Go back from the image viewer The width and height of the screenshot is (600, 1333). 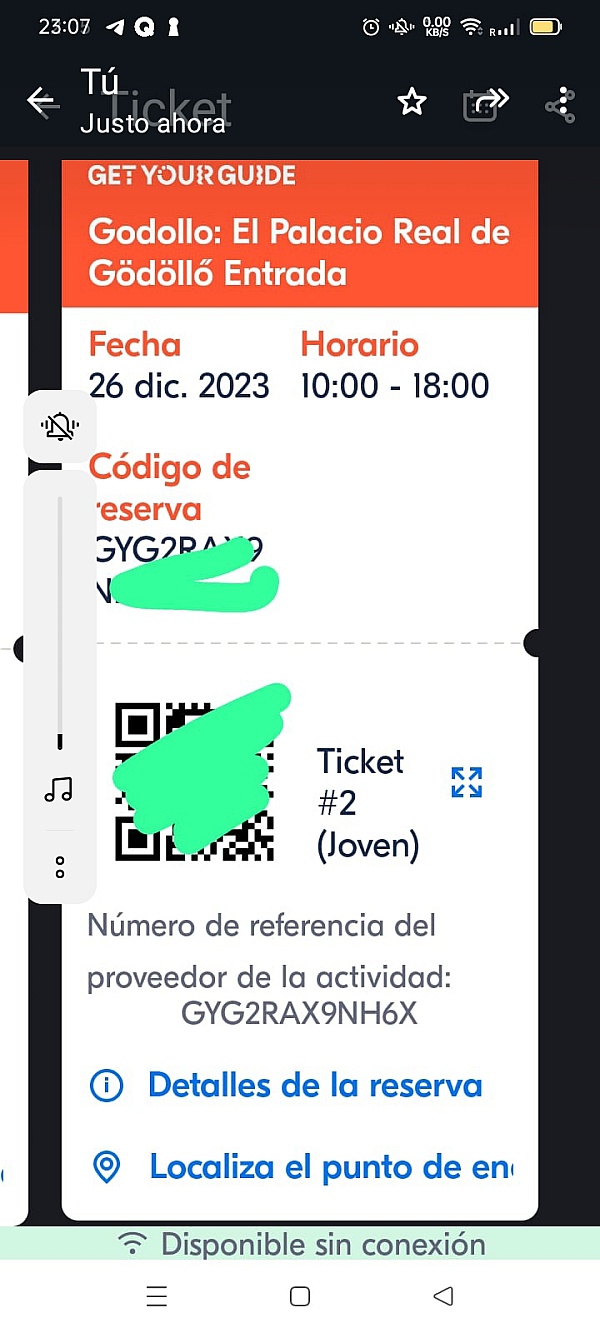[41, 101]
